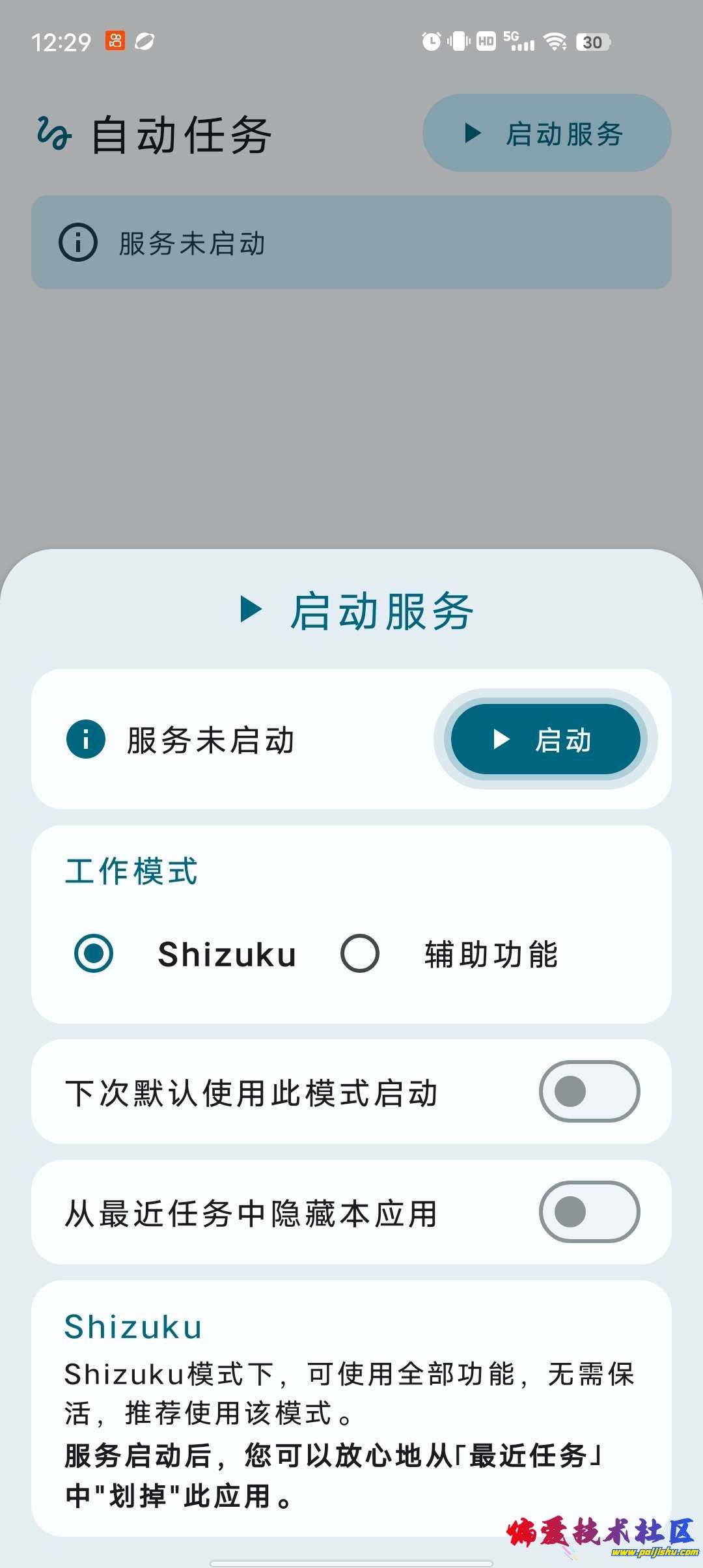This screenshot has width=703, height=1568.
Task: Enable 从最近任务中隐藏本应用 switch
Action: 589,1212
